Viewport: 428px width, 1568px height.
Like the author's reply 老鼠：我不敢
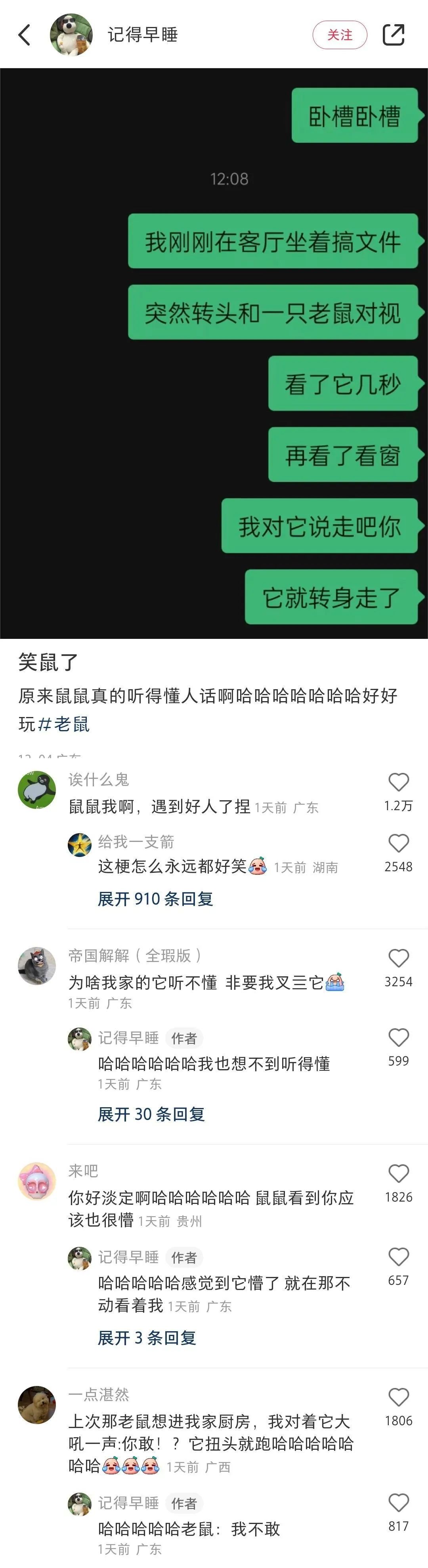398,1503
